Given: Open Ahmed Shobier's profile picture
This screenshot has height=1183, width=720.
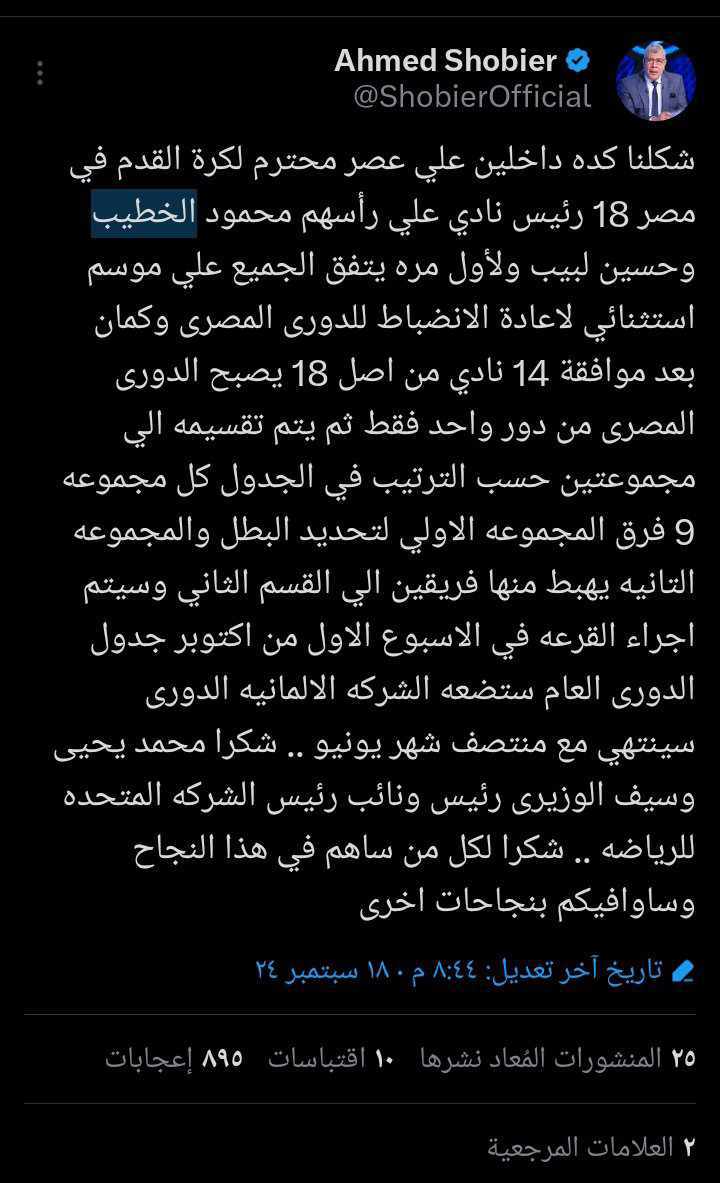Looking at the screenshot, I should pyautogui.click(x=655, y=81).
